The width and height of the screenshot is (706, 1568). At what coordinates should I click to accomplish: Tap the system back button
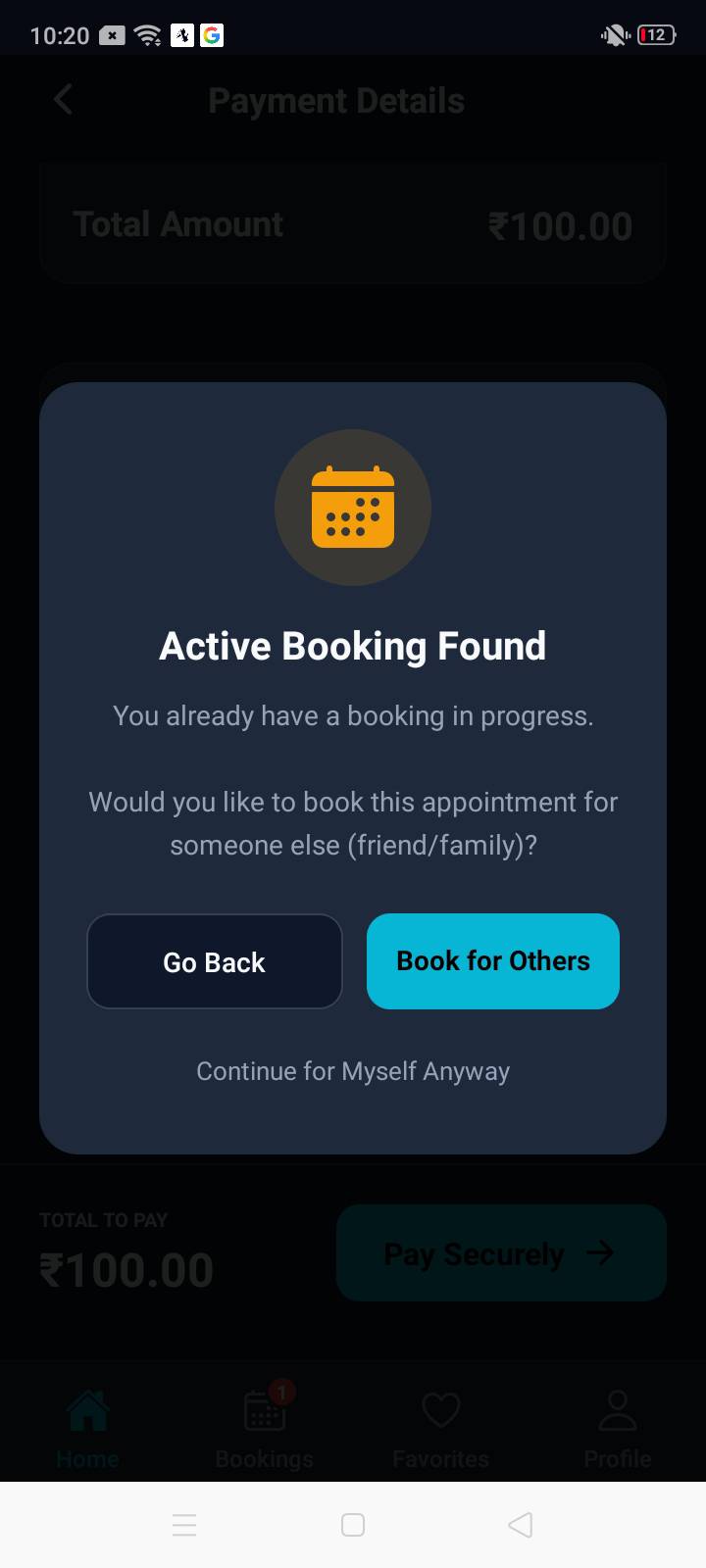pyautogui.click(x=521, y=1525)
